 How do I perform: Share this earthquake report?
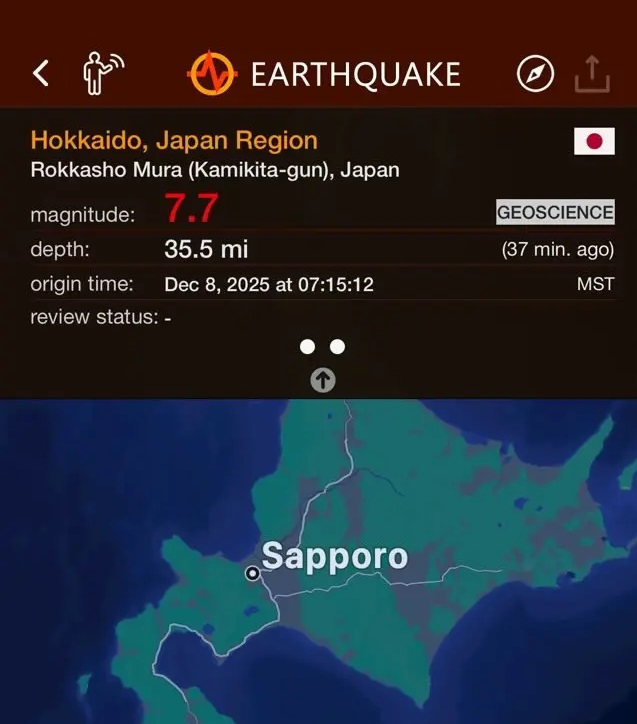coord(592,73)
